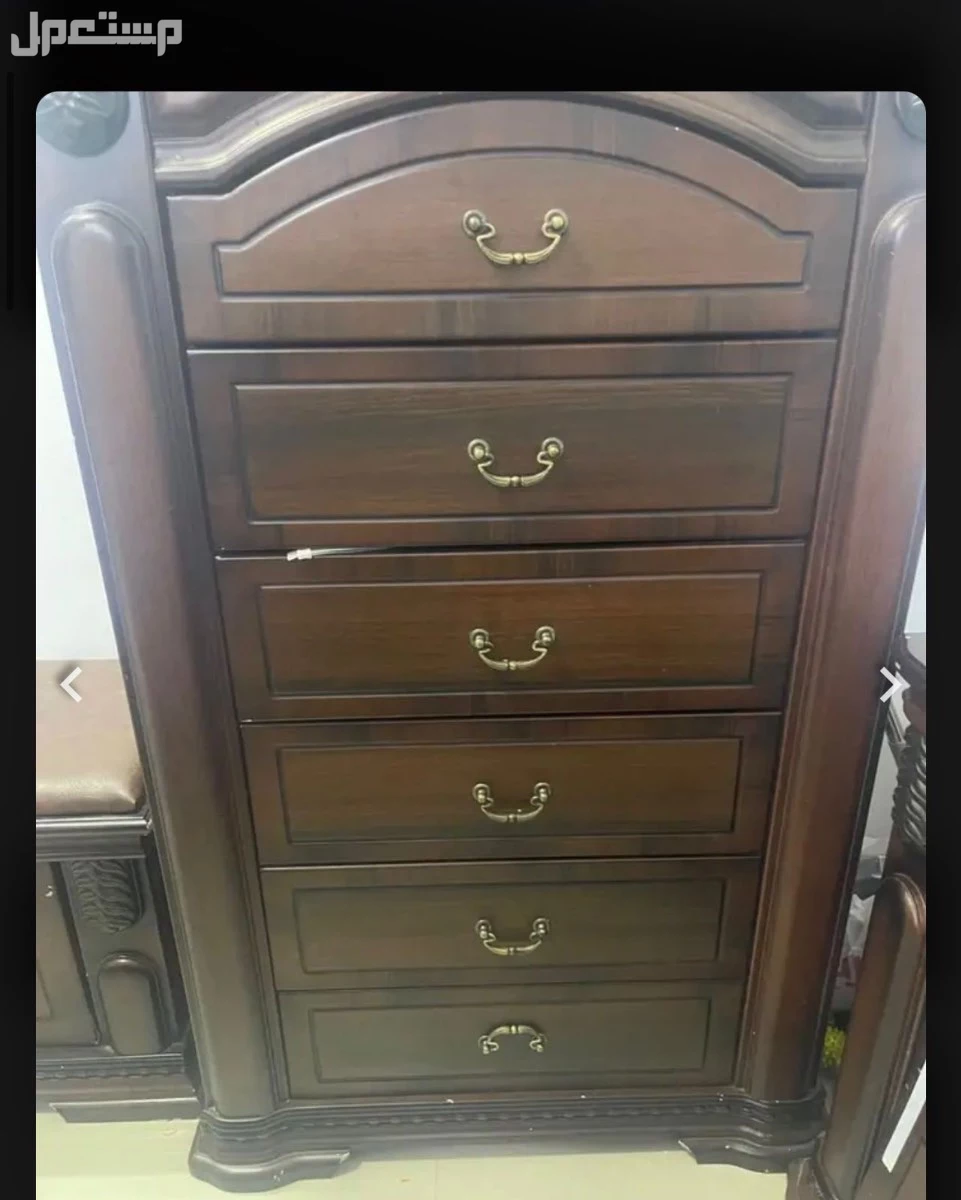Viewport: 961px width, 1200px height.
Task: Show the next photo
Action: (890, 685)
